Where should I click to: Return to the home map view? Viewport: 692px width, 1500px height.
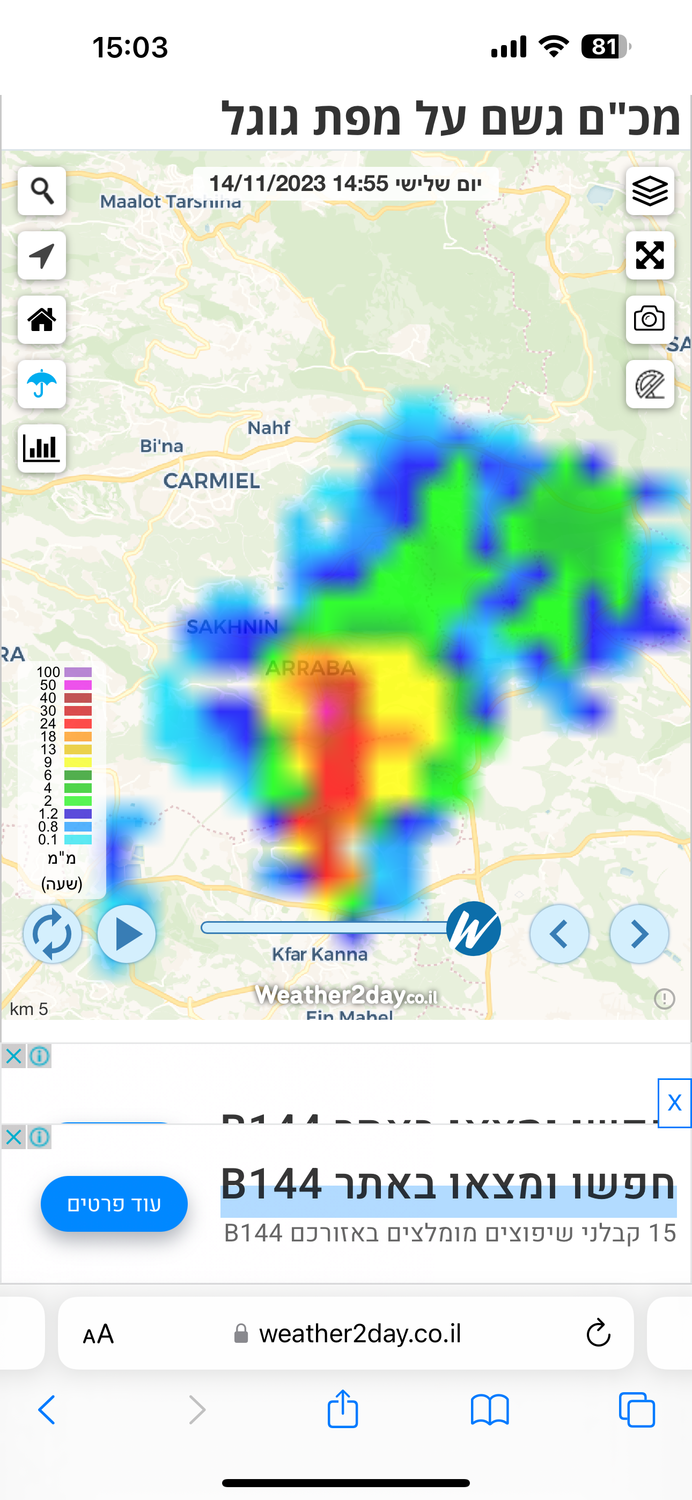click(x=42, y=320)
